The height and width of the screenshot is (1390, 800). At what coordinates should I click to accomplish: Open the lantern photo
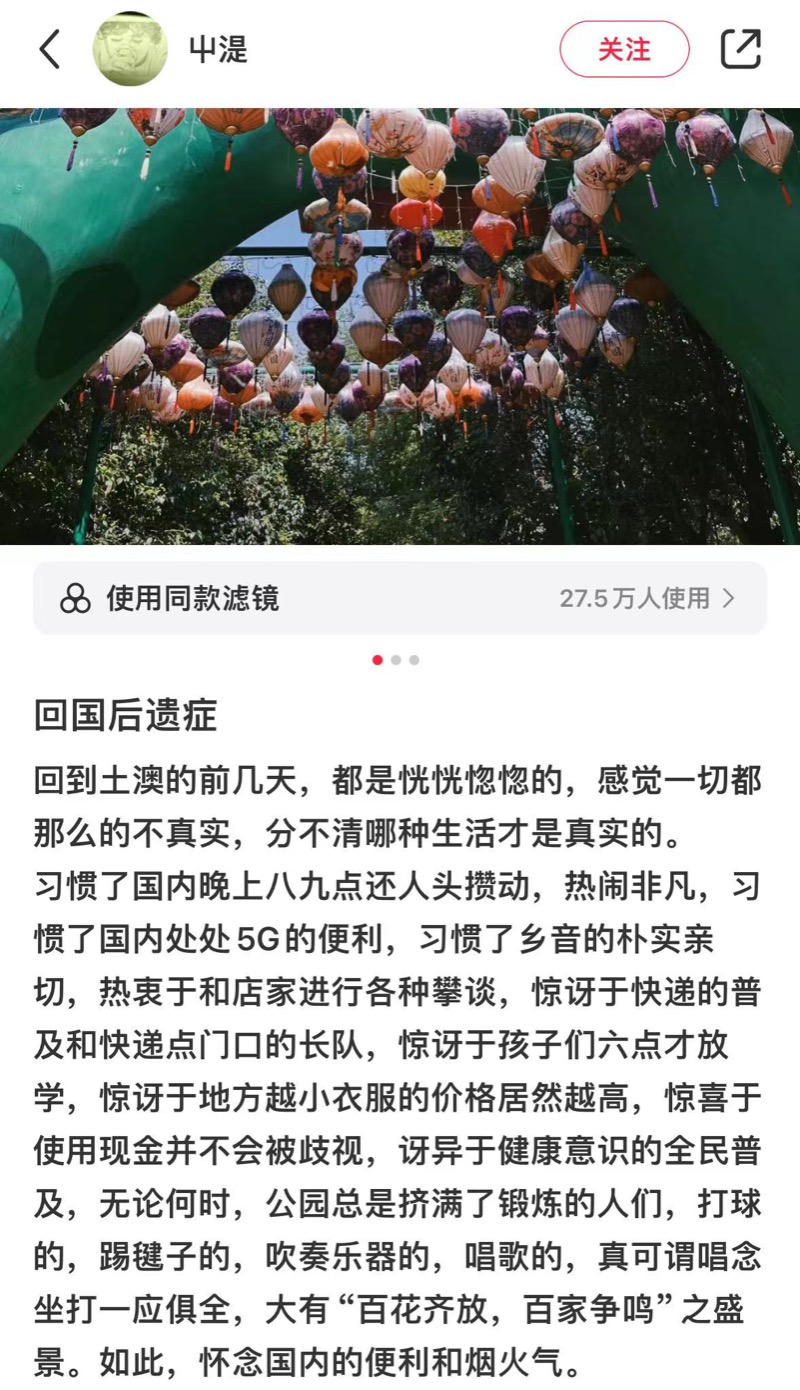400,326
